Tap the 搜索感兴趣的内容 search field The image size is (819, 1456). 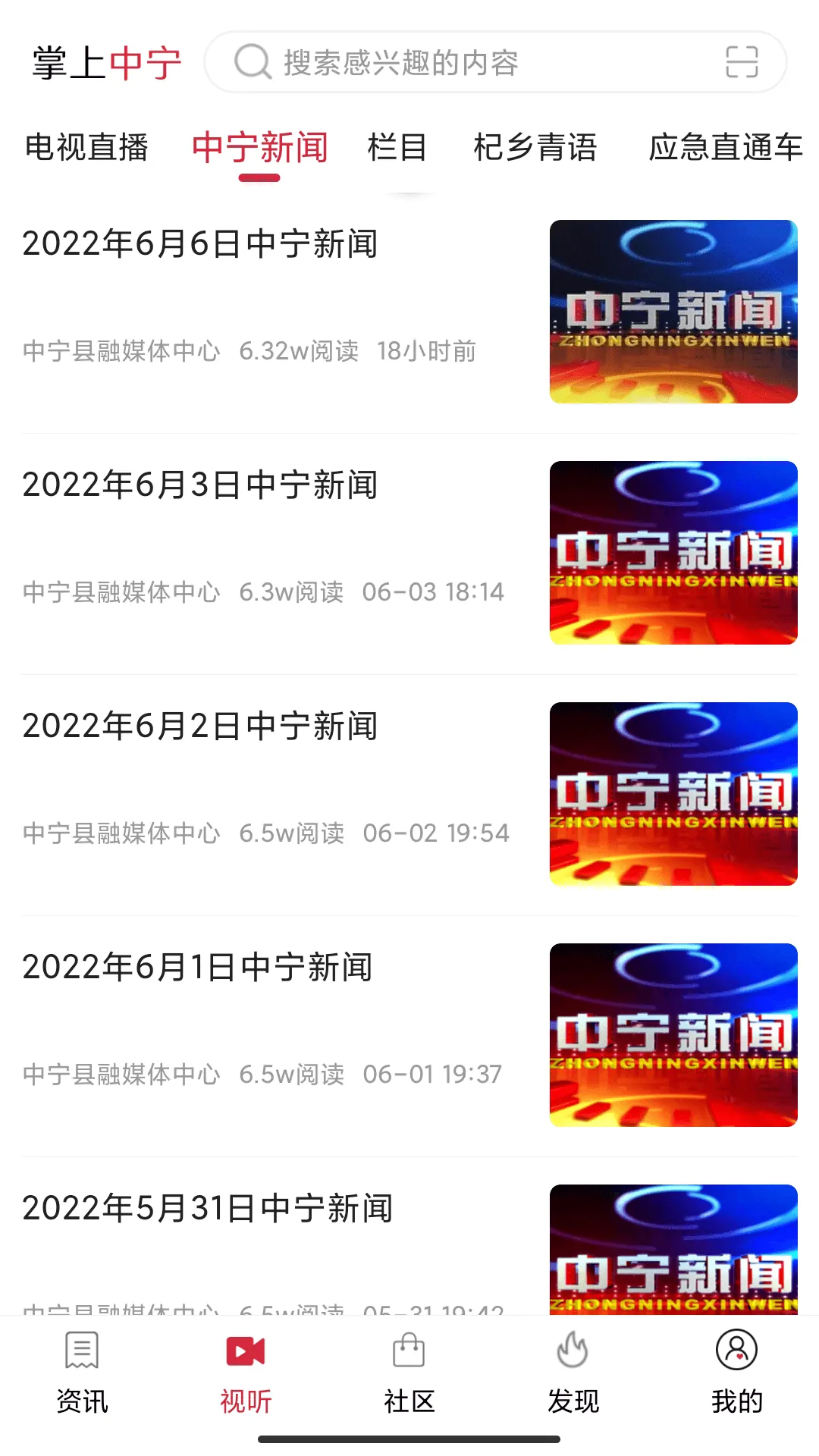click(x=455, y=64)
